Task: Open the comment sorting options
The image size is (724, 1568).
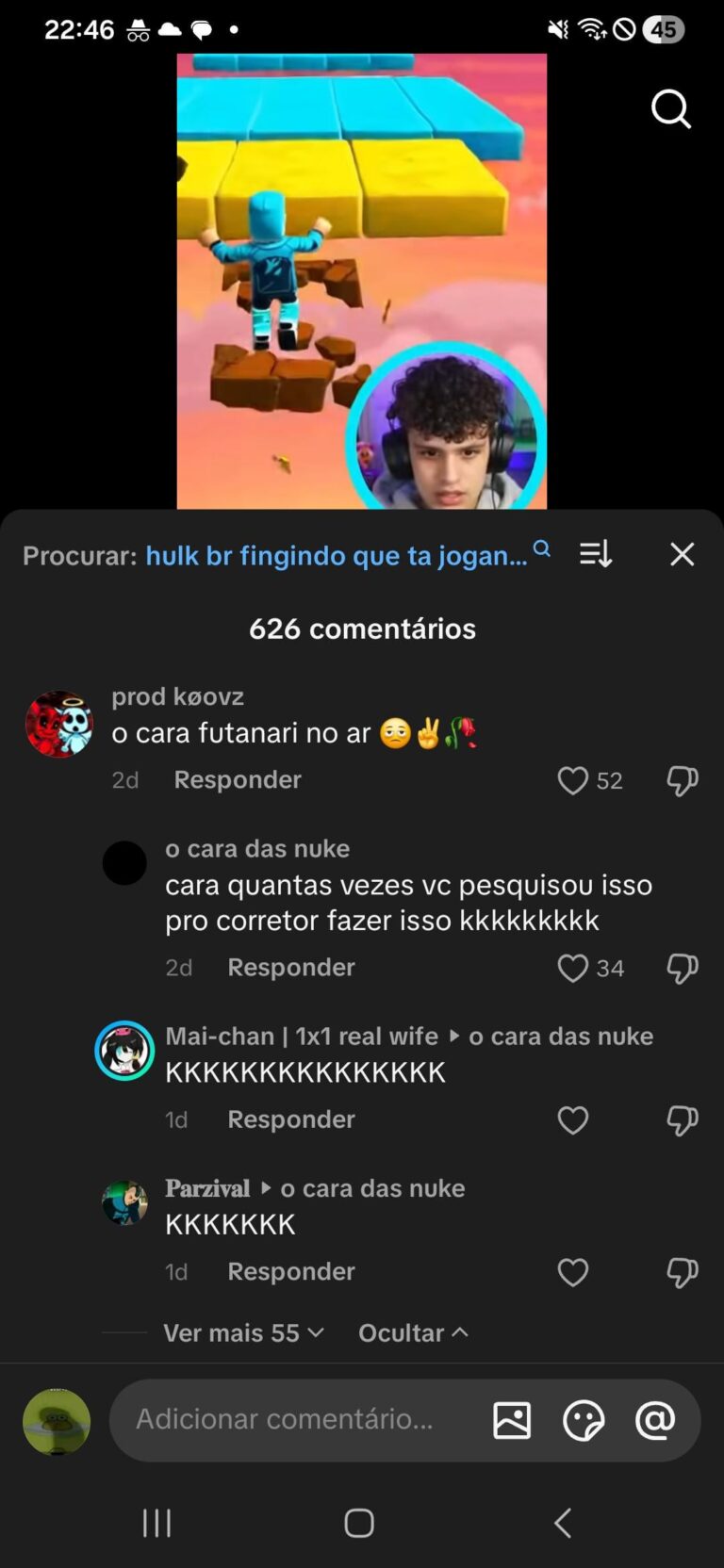Action: coord(595,554)
